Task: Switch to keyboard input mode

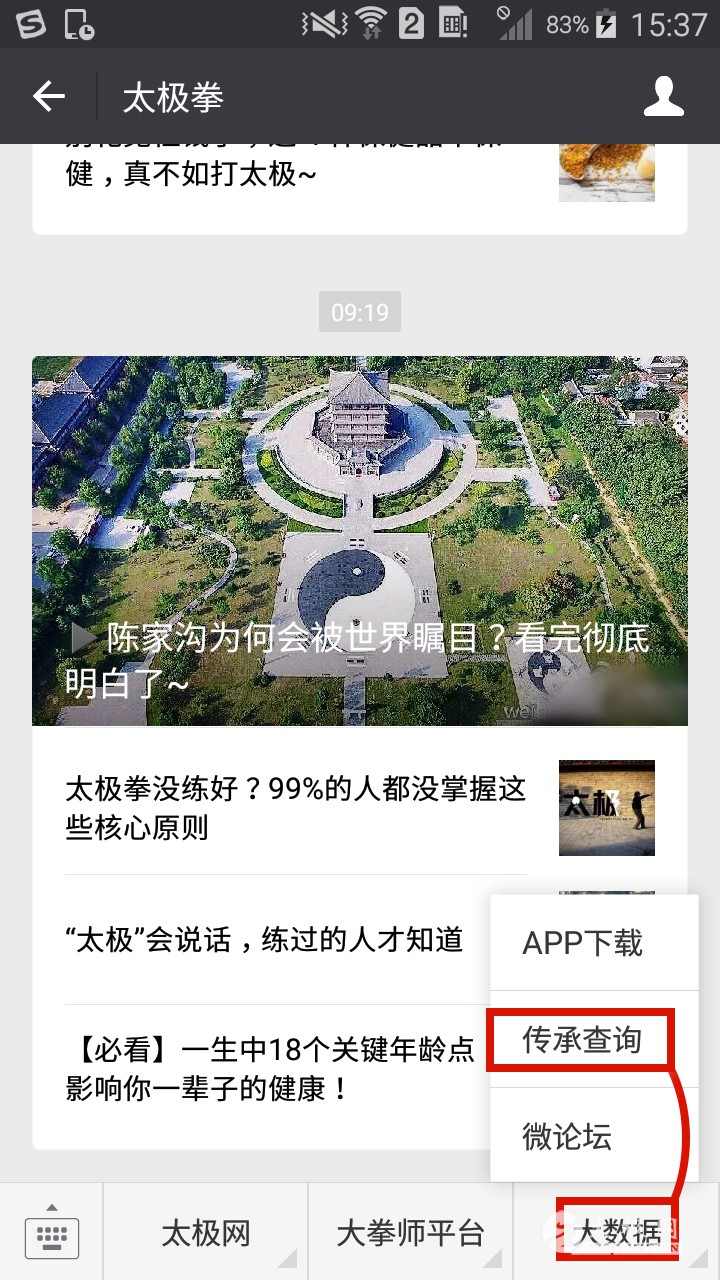Action: coord(52,1232)
